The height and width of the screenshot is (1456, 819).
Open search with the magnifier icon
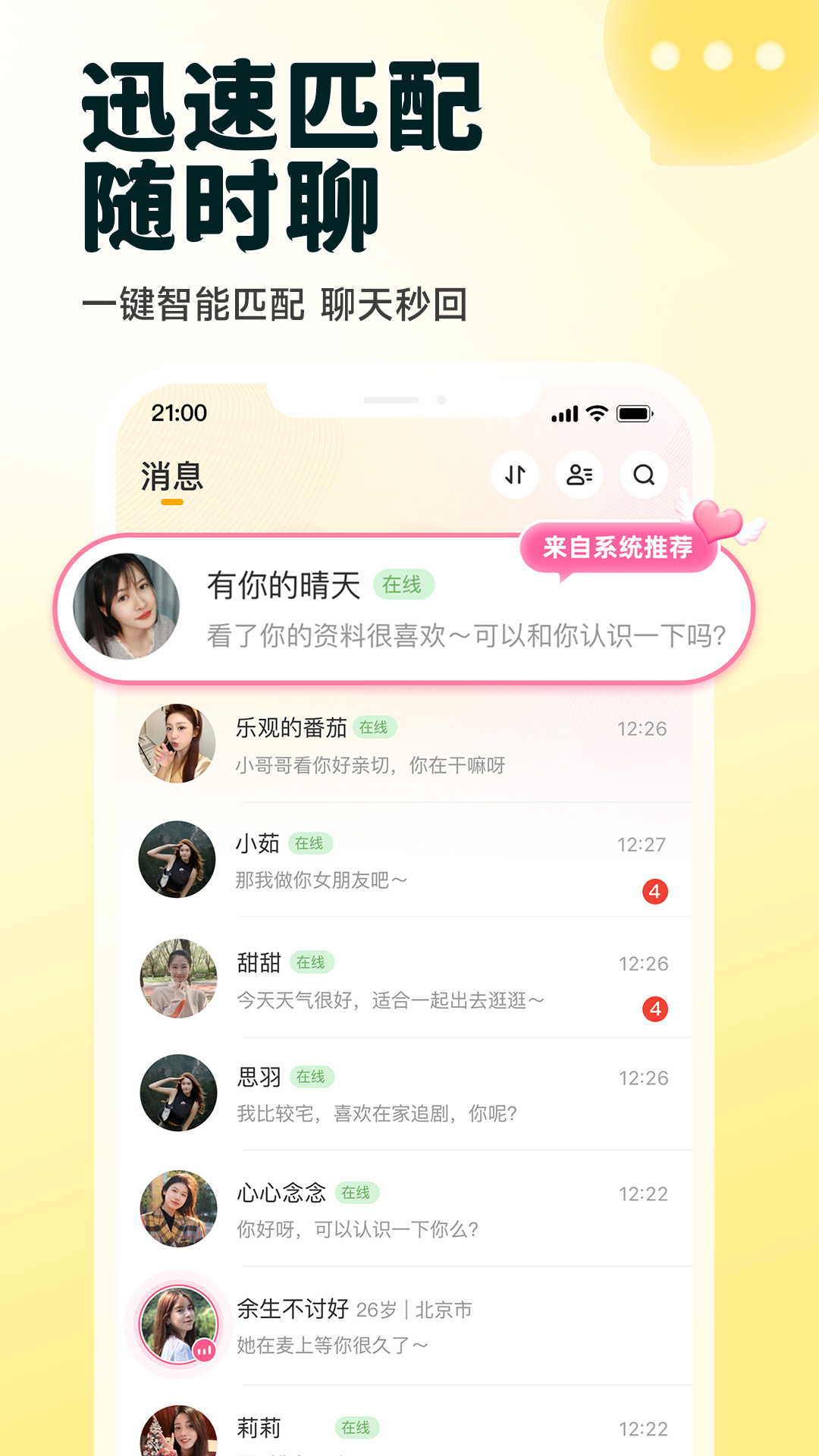pos(644,476)
